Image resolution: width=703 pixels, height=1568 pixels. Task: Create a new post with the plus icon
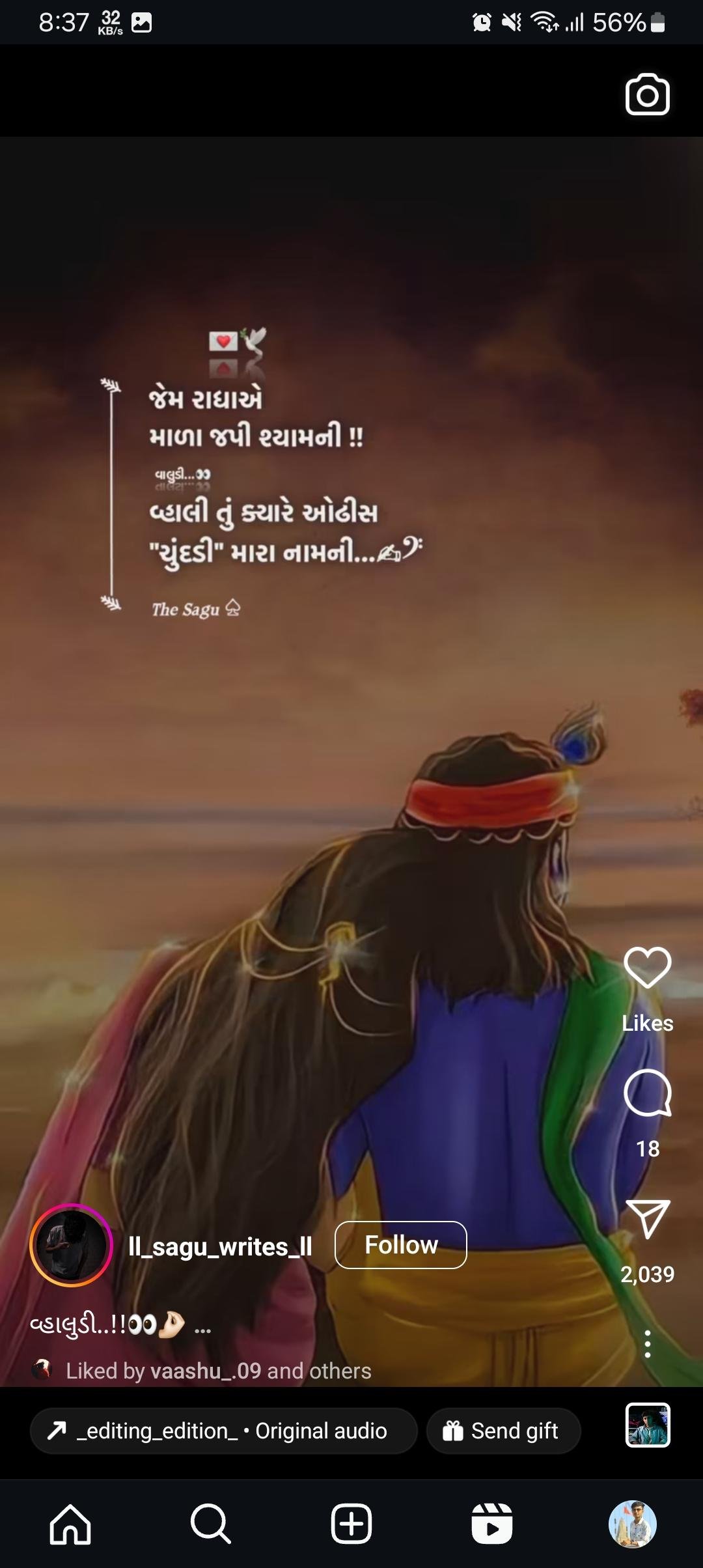pyautogui.click(x=351, y=1524)
